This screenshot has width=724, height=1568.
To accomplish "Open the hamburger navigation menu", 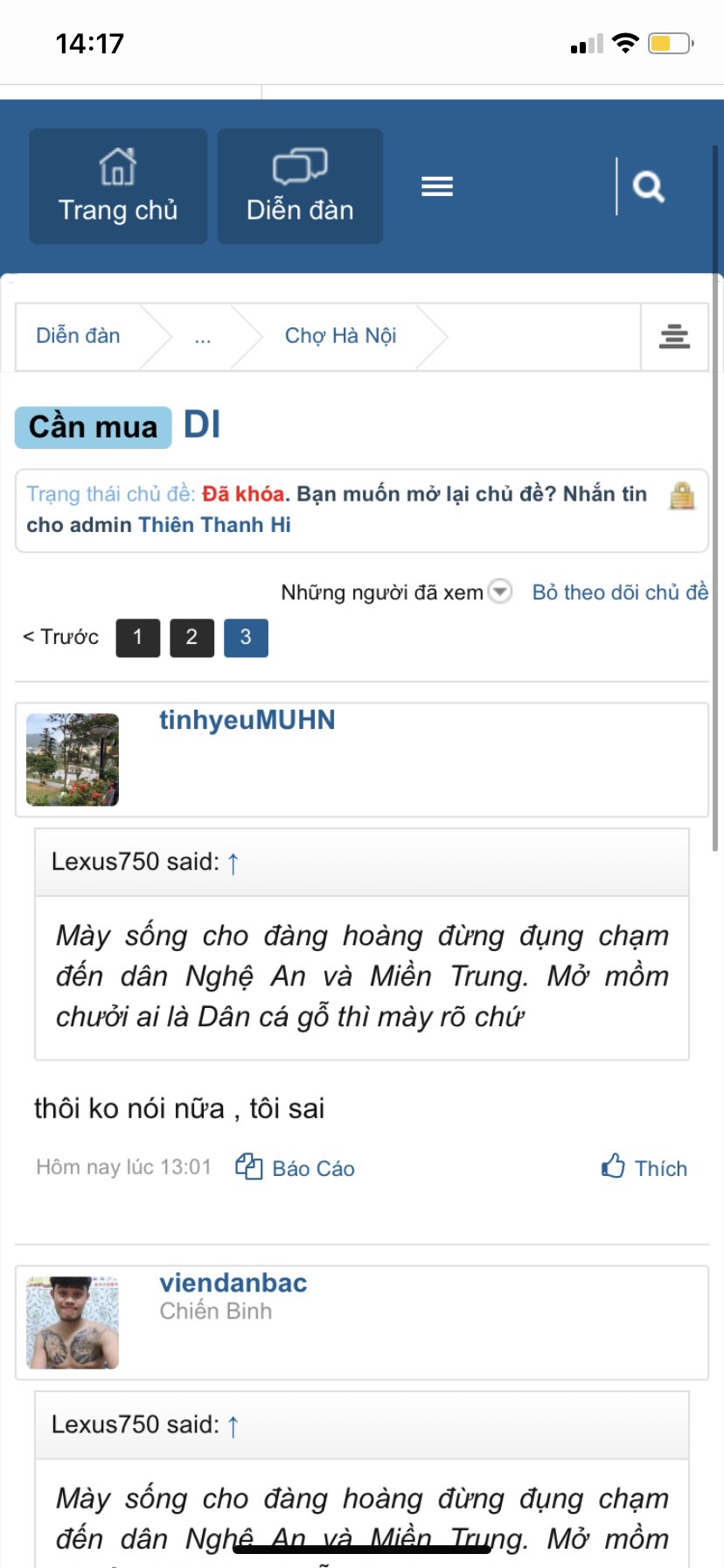I will 437,186.
